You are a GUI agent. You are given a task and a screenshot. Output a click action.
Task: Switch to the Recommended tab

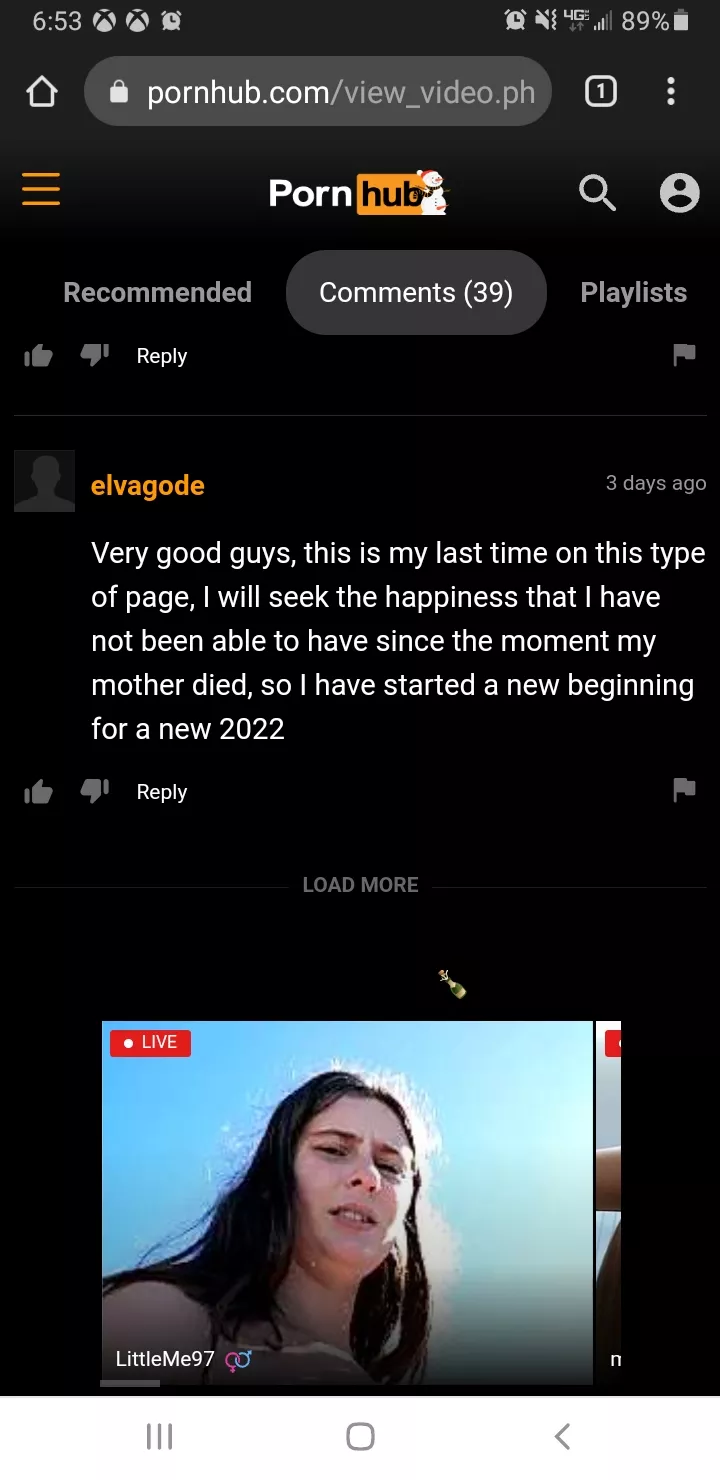157,292
